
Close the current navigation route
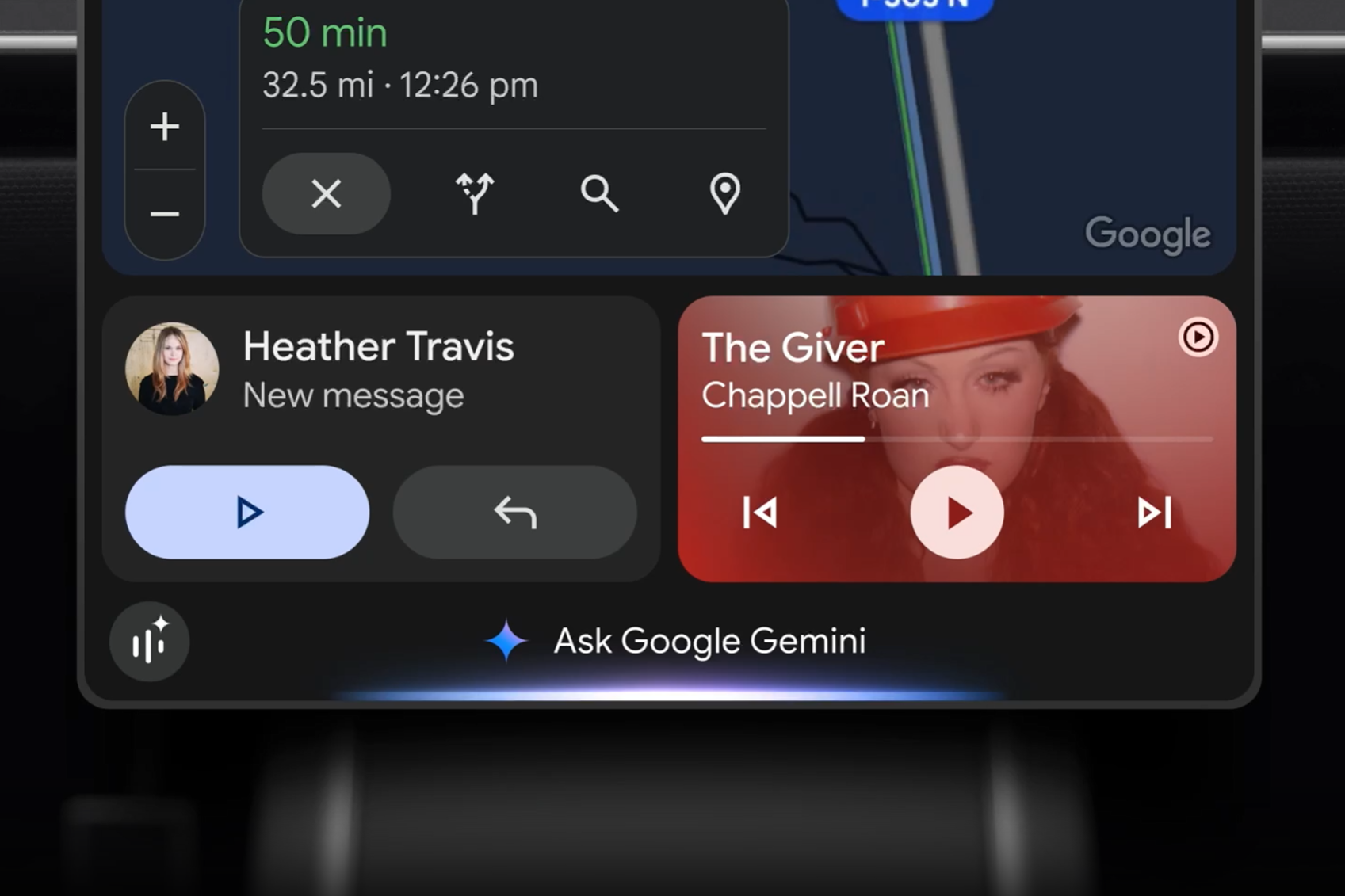(x=326, y=193)
